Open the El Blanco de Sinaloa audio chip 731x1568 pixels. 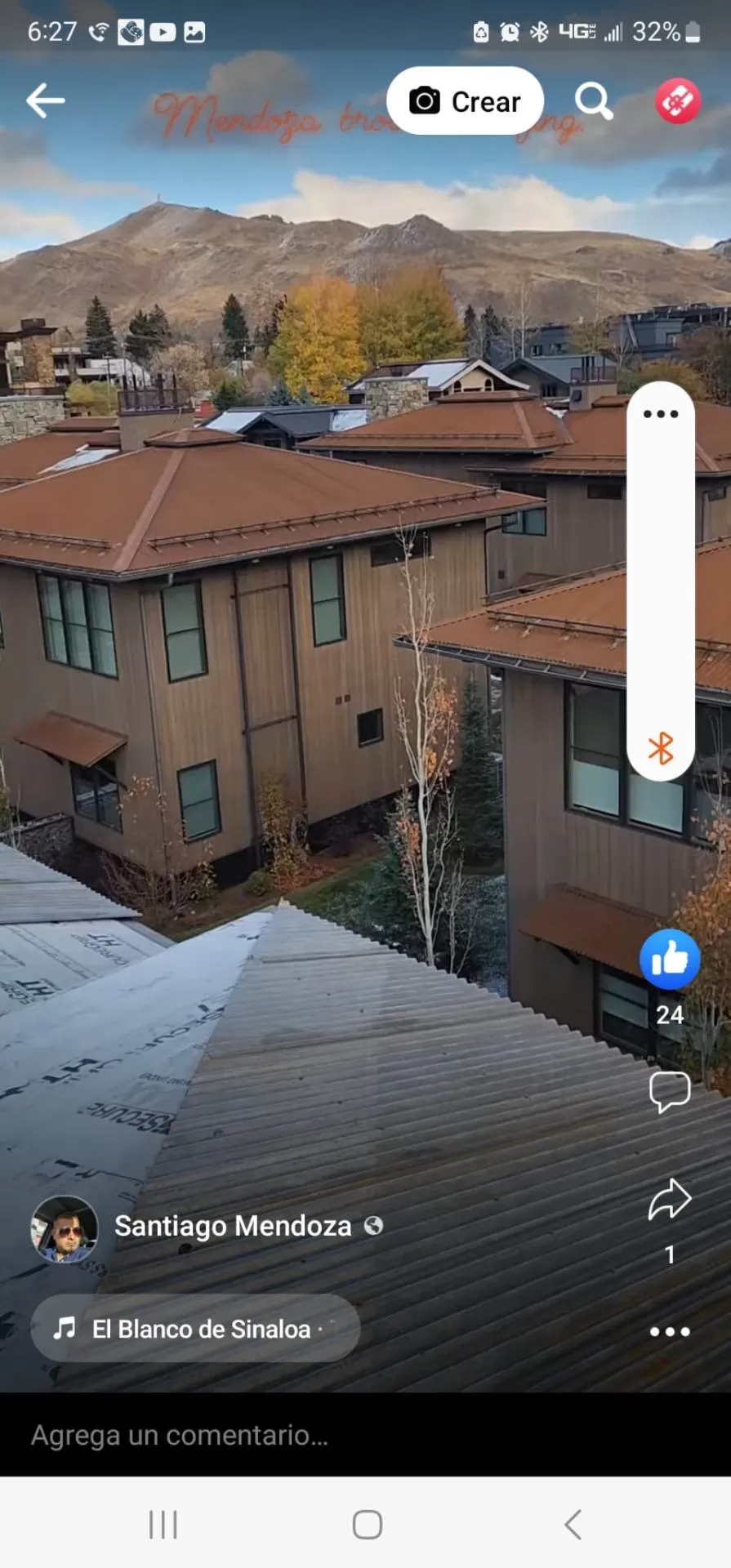pos(196,1329)
